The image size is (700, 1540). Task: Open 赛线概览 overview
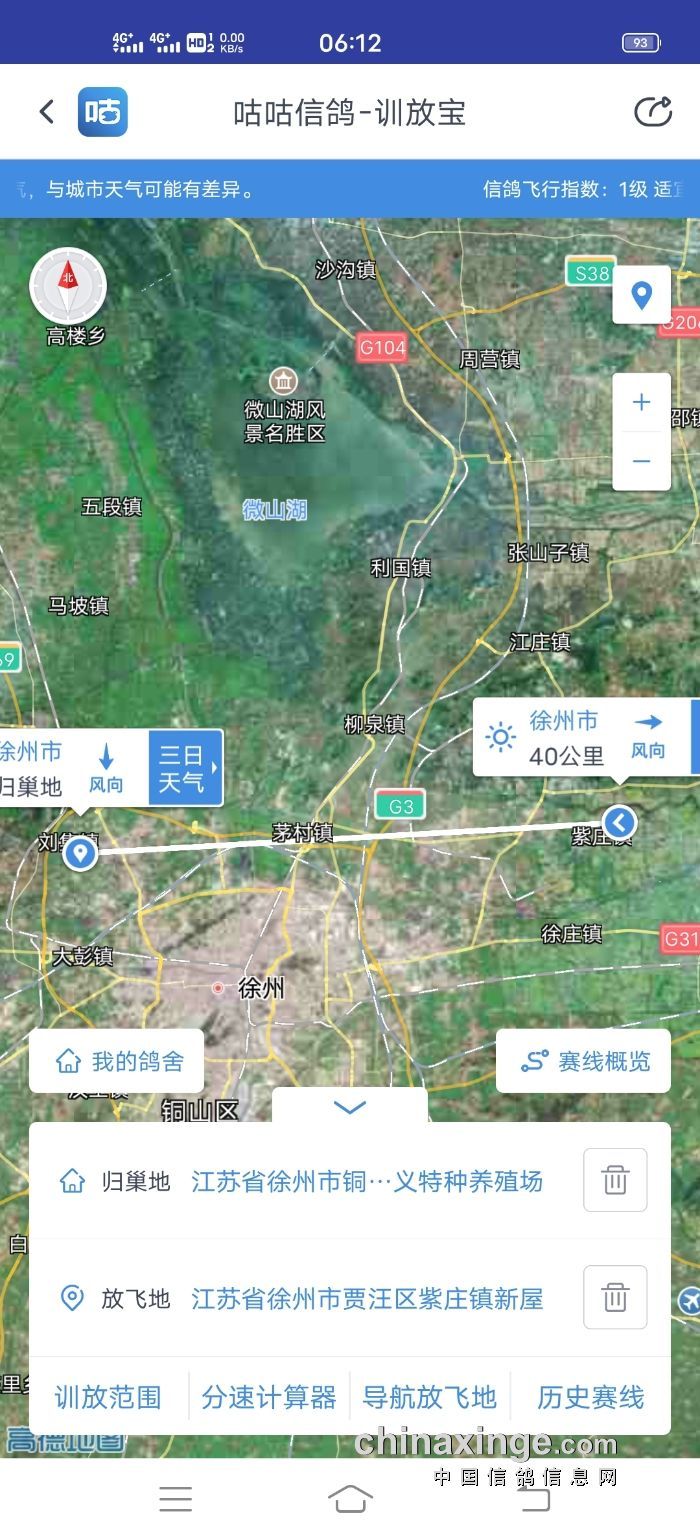point(584,1061)
